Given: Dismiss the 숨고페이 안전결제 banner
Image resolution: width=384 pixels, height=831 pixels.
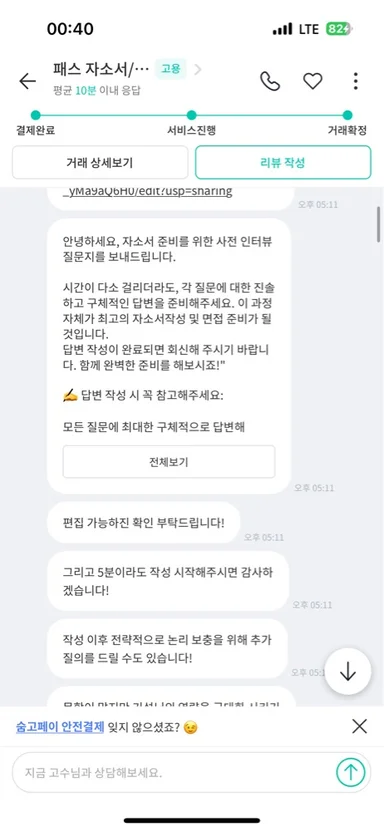Looking at the screenshot, I should (x=359, y=727).
